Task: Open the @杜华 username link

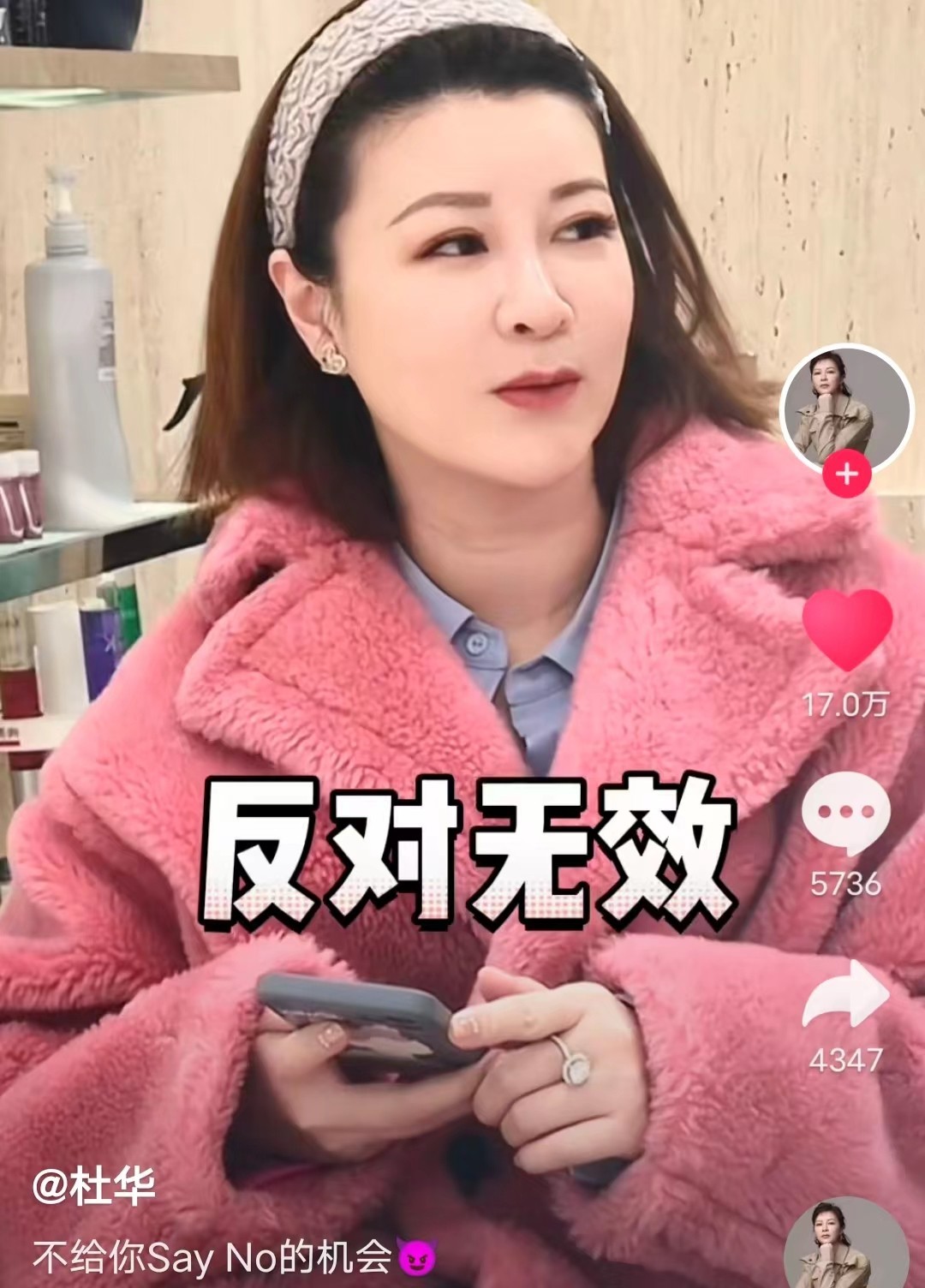Action: tap(94, 1188)
